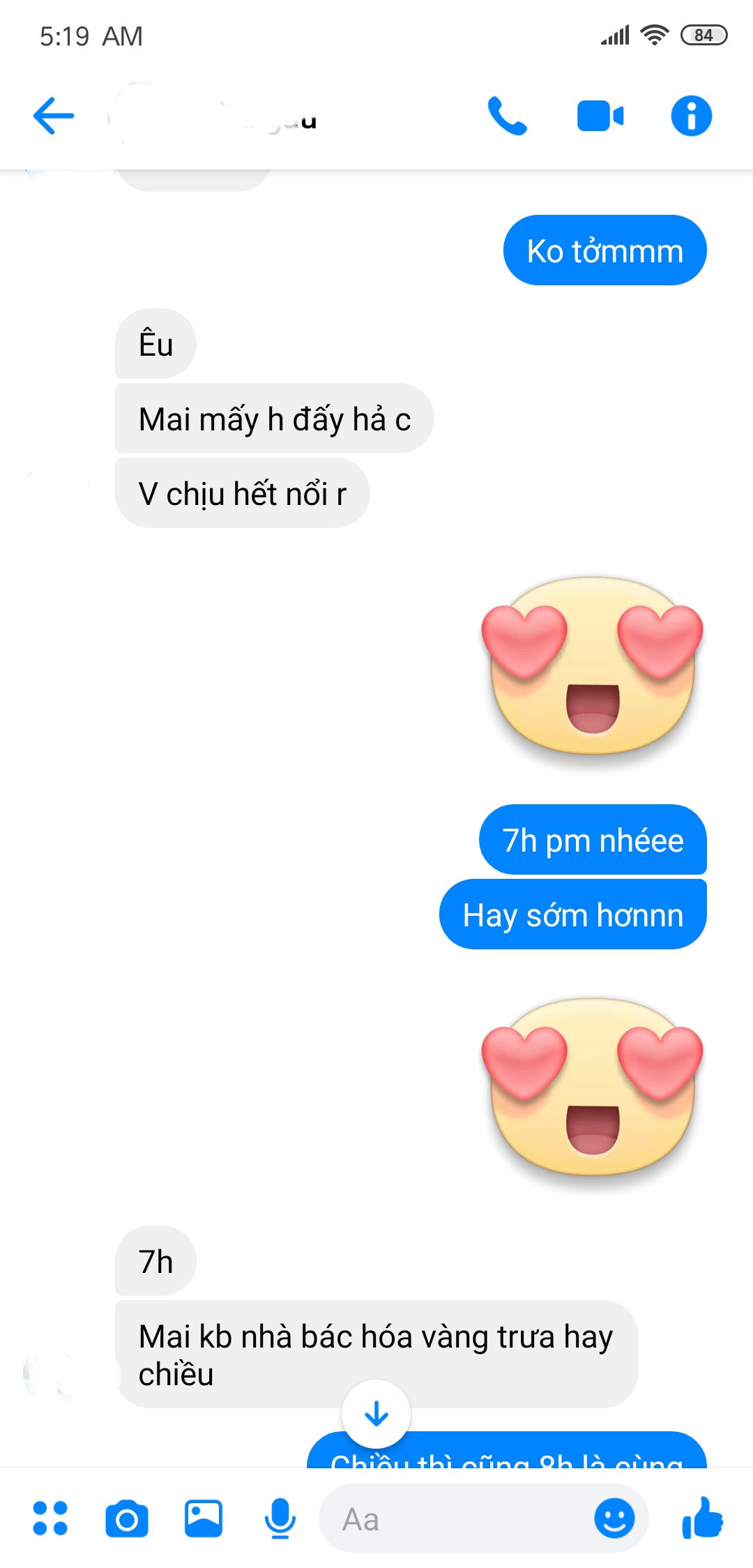Start a voice call
The image size is (753, 1568).
507,116
